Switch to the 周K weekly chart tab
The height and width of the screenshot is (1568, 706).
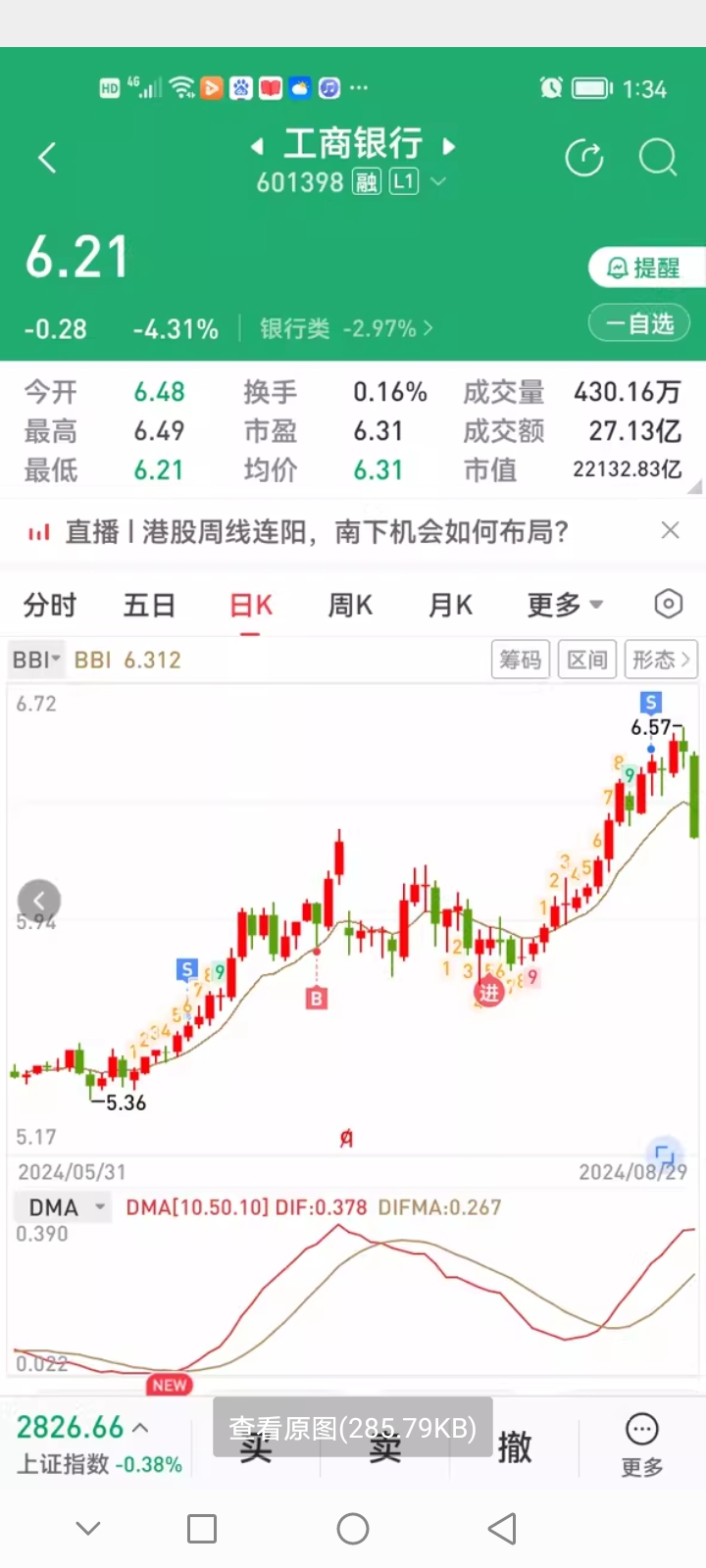(x=349, y=605)
